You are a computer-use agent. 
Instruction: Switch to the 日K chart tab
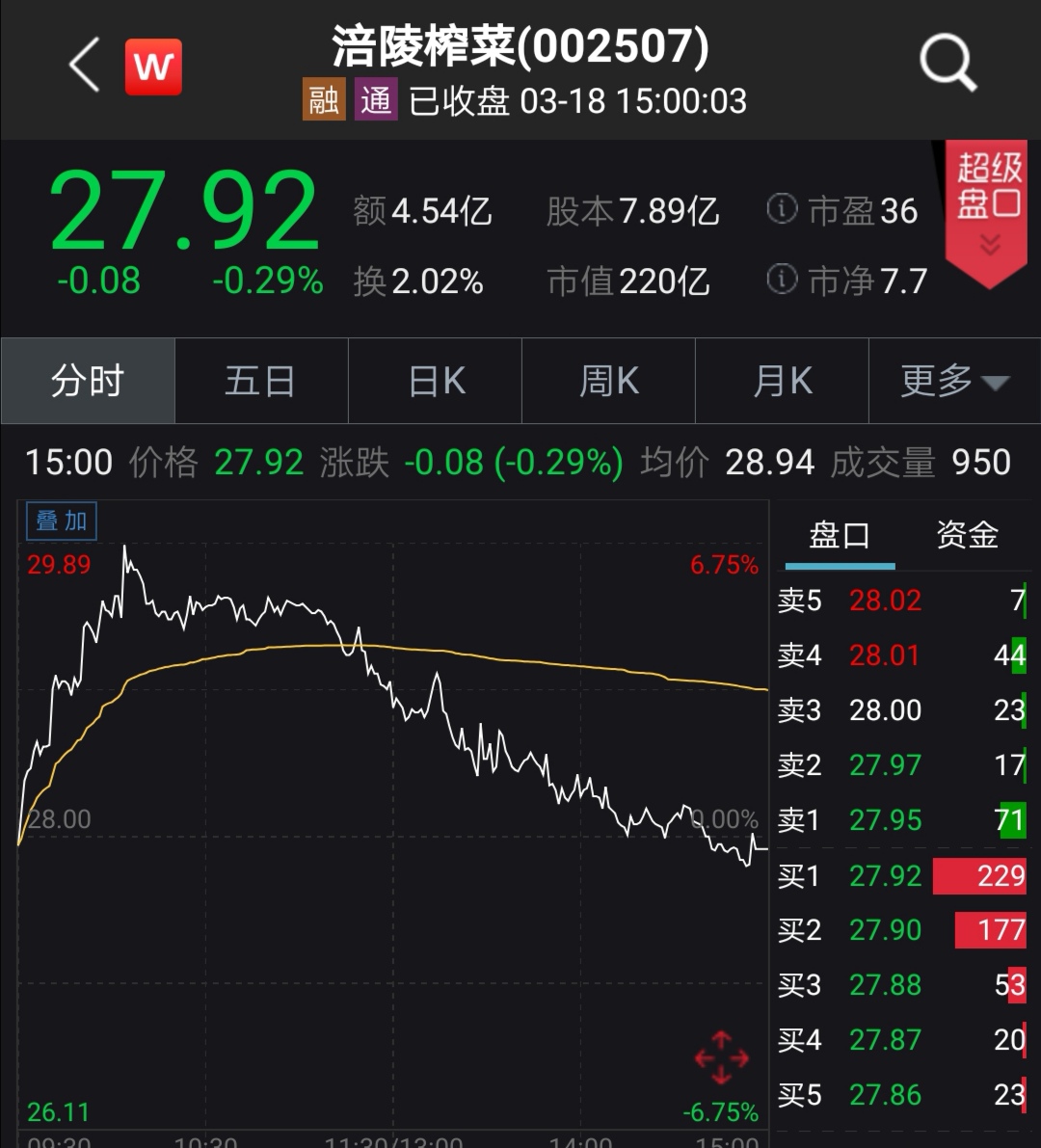pyautogui.click(x=436, y=382)
